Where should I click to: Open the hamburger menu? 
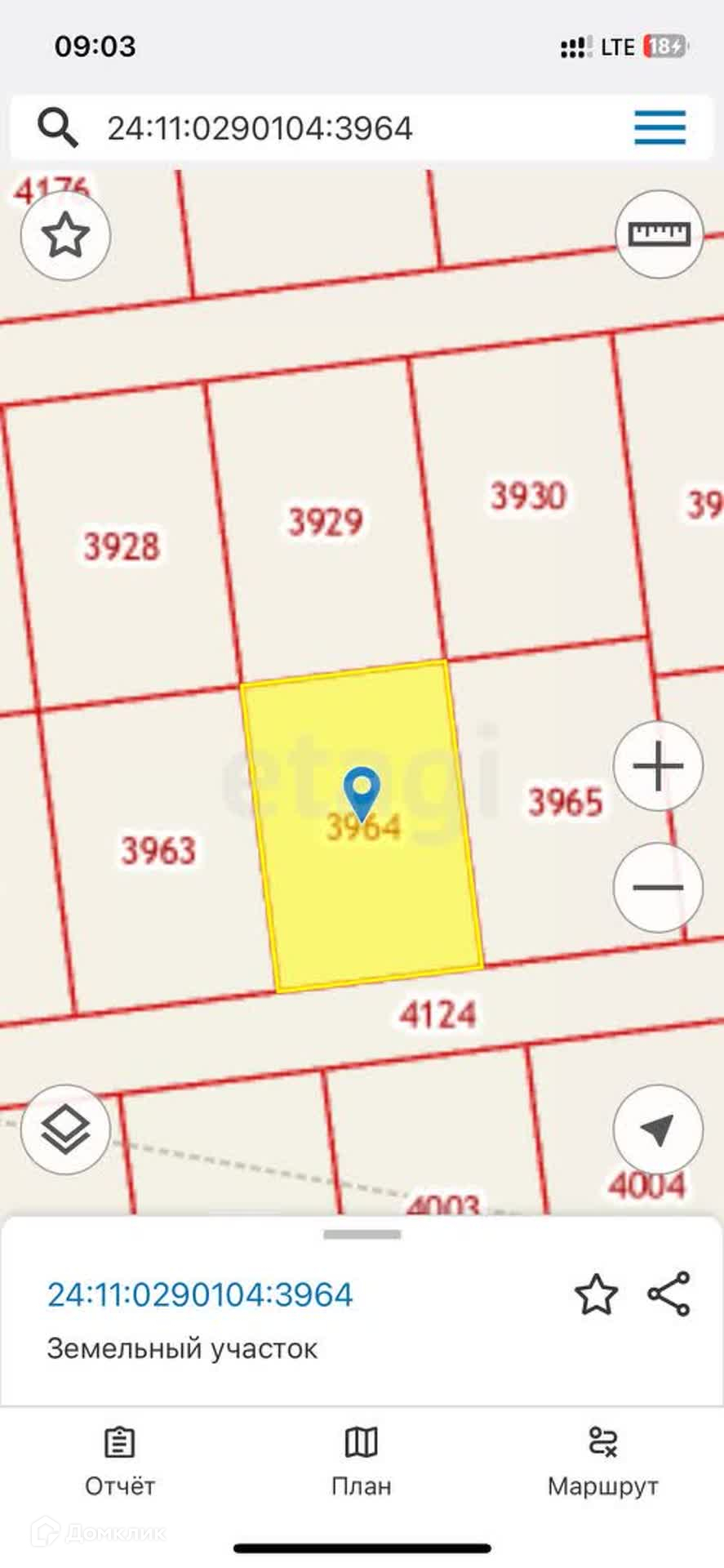[660, 128]
